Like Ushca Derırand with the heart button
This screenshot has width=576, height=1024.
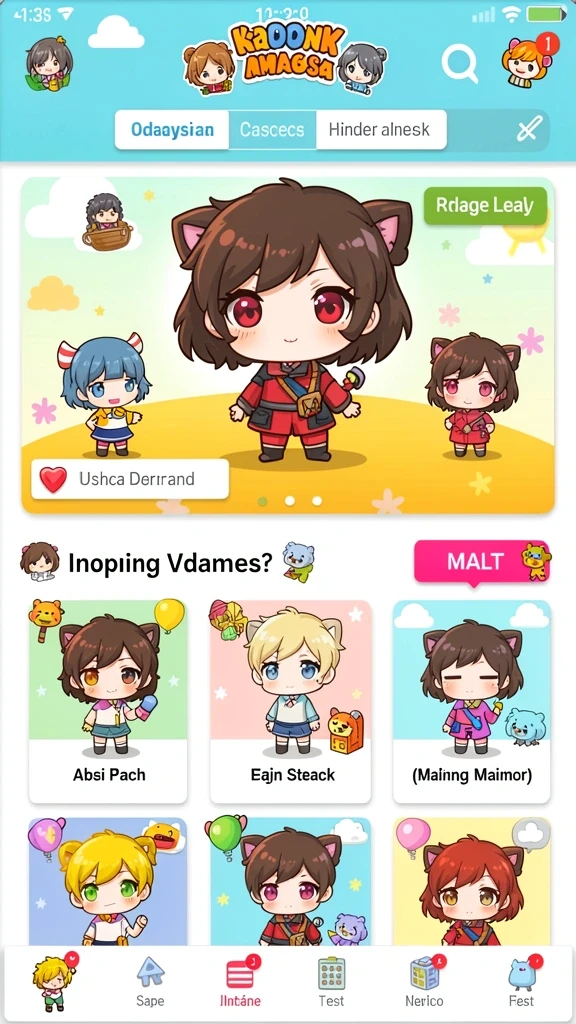coord(52,479)
